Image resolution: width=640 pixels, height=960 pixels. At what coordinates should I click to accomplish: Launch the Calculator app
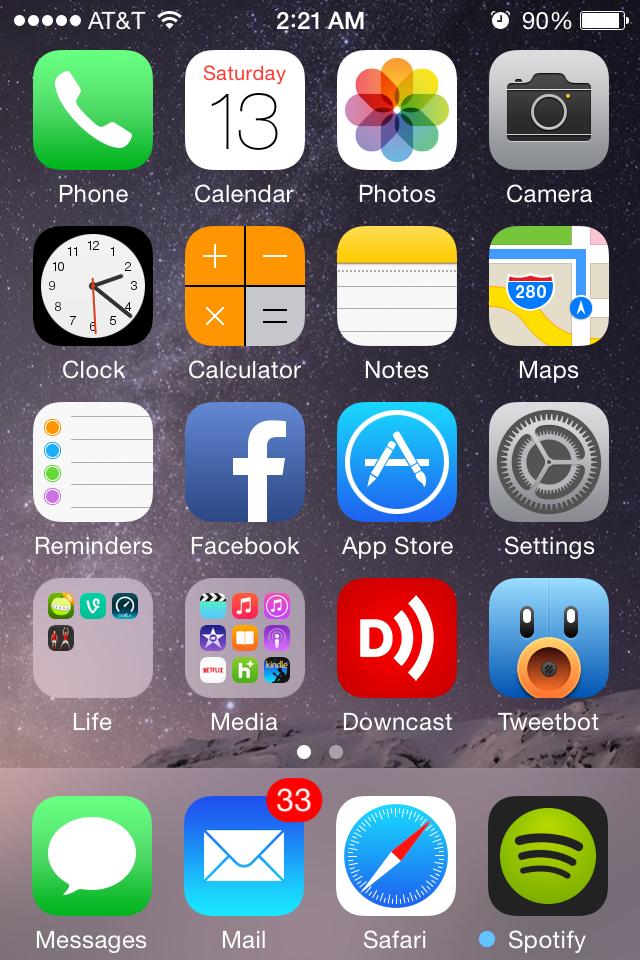coord(245,286)
